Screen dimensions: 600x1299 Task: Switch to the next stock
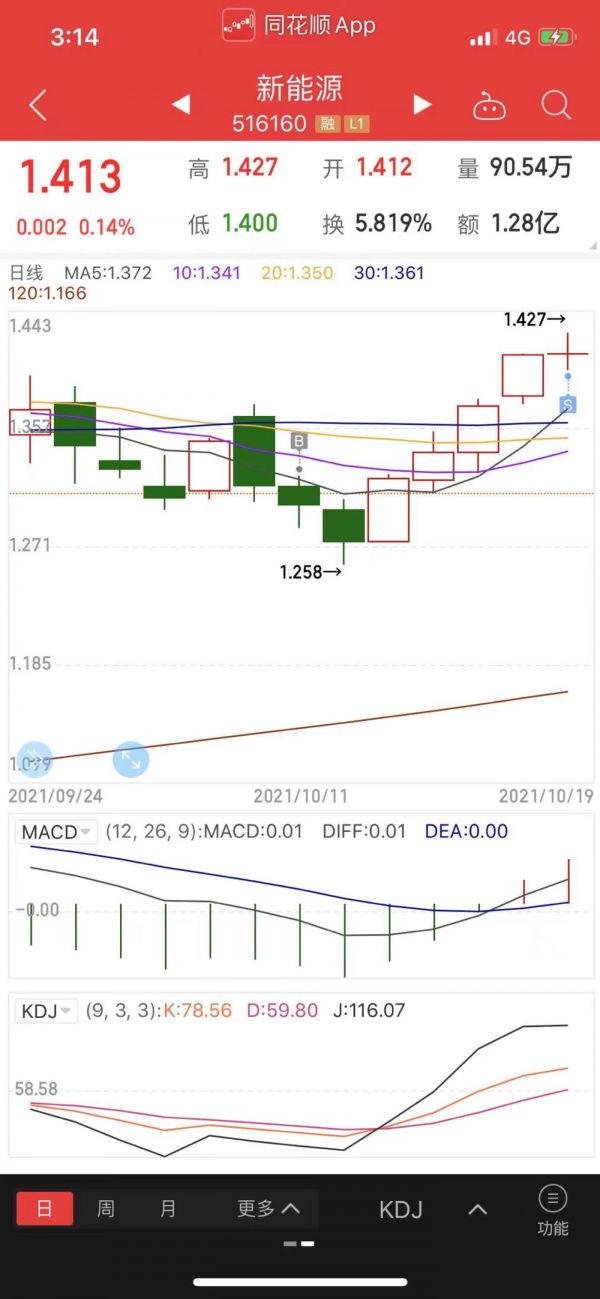point(422,104)
